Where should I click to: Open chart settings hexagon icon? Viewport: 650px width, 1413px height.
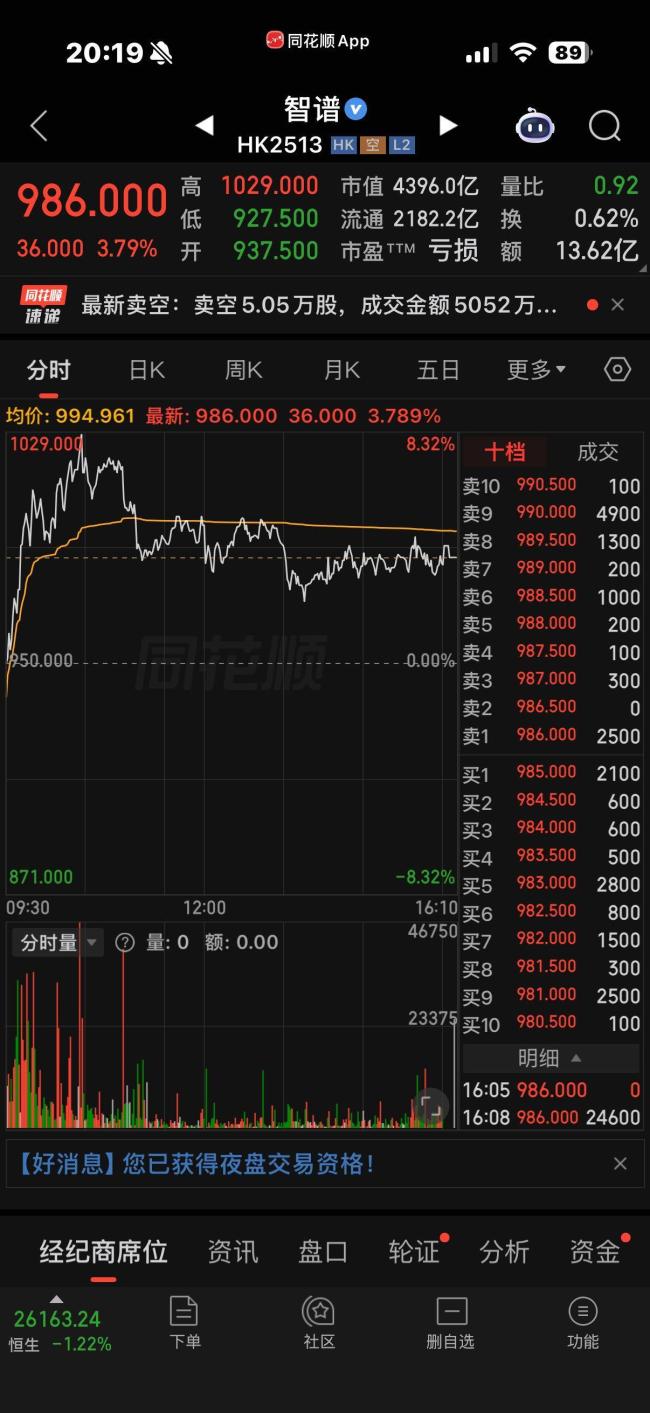pos(618,370)
